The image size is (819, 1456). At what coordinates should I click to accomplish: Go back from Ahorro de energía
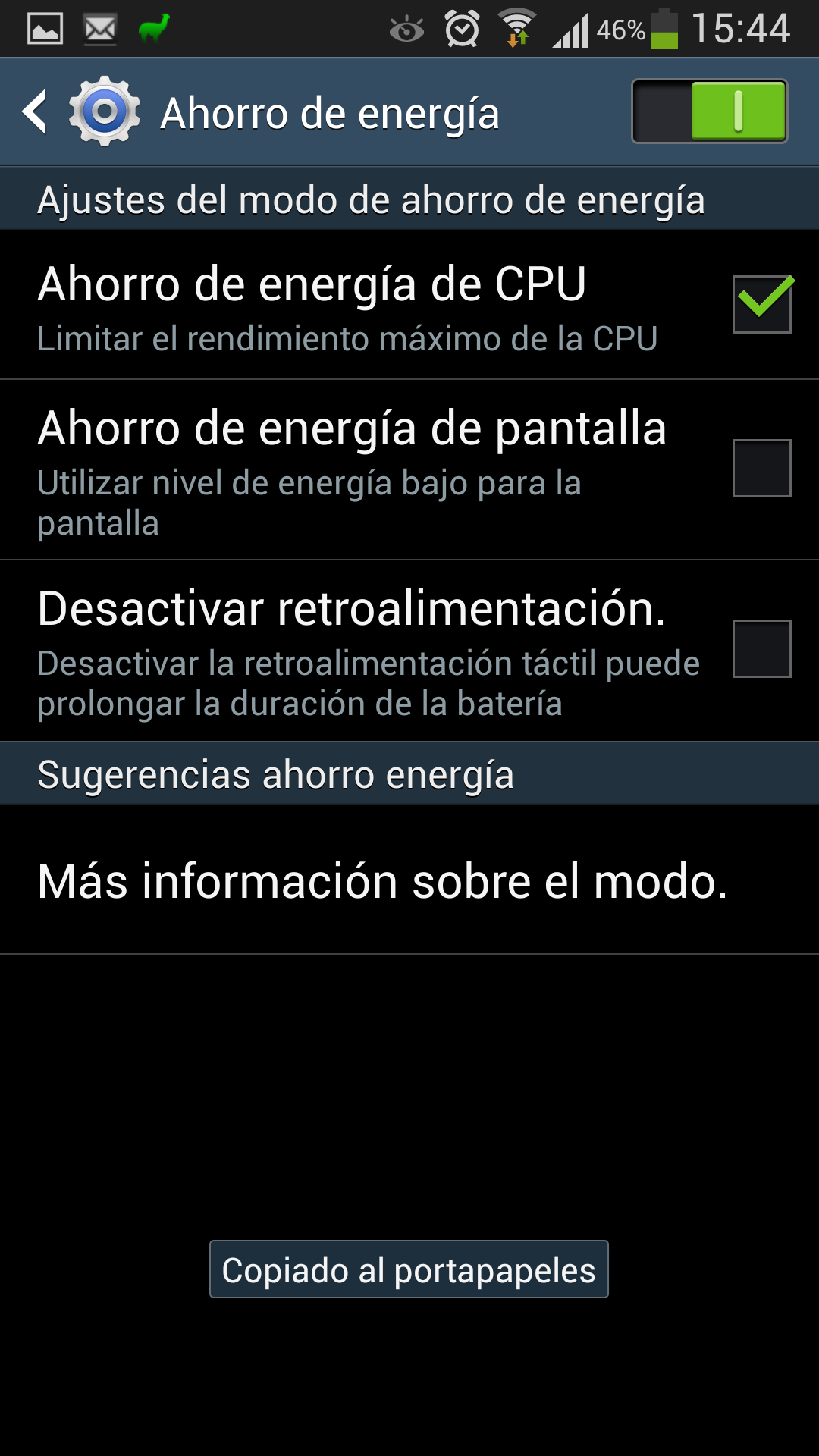(x=36, y=112)
